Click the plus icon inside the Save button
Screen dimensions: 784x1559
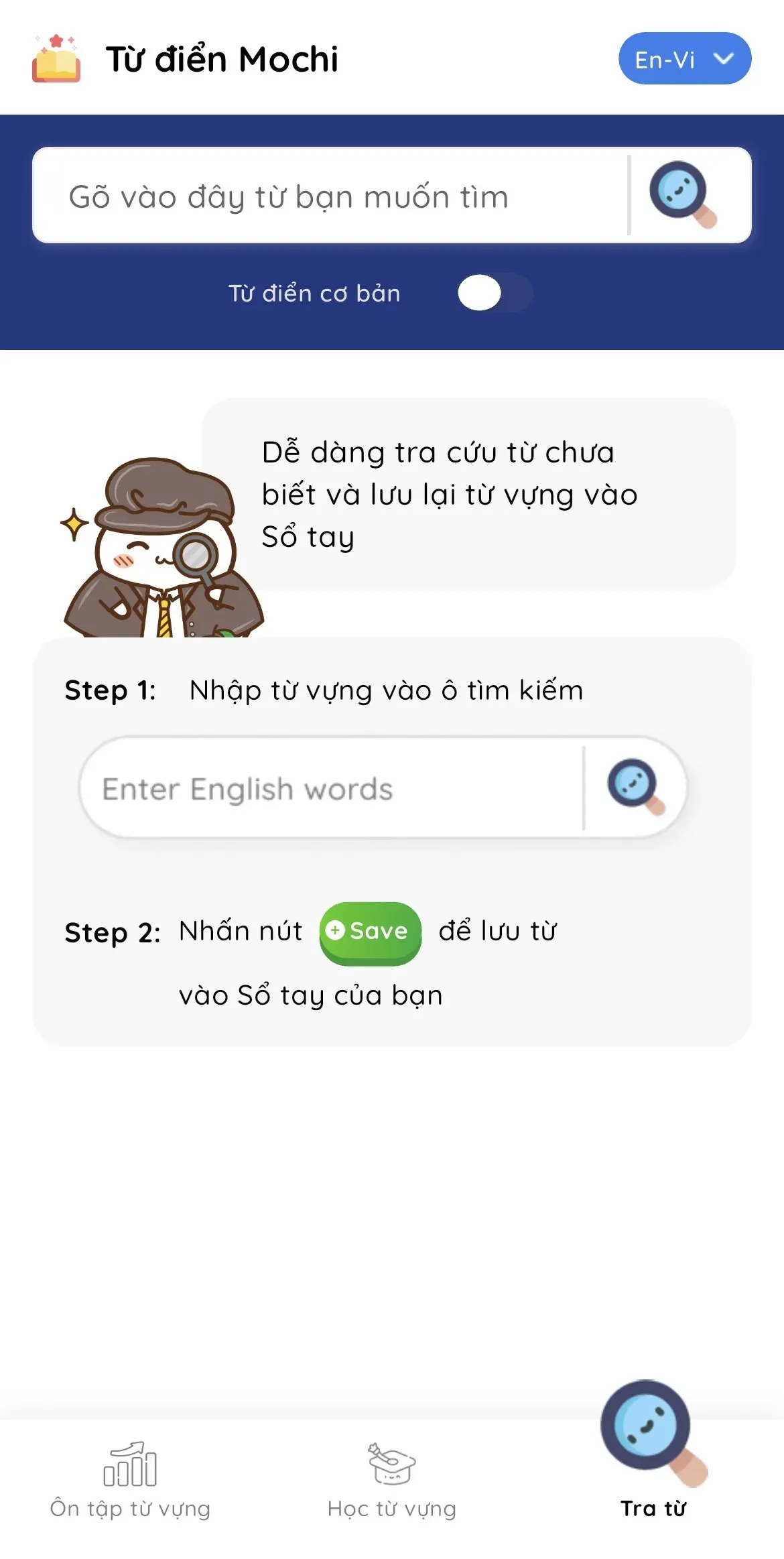click(336, 931)
